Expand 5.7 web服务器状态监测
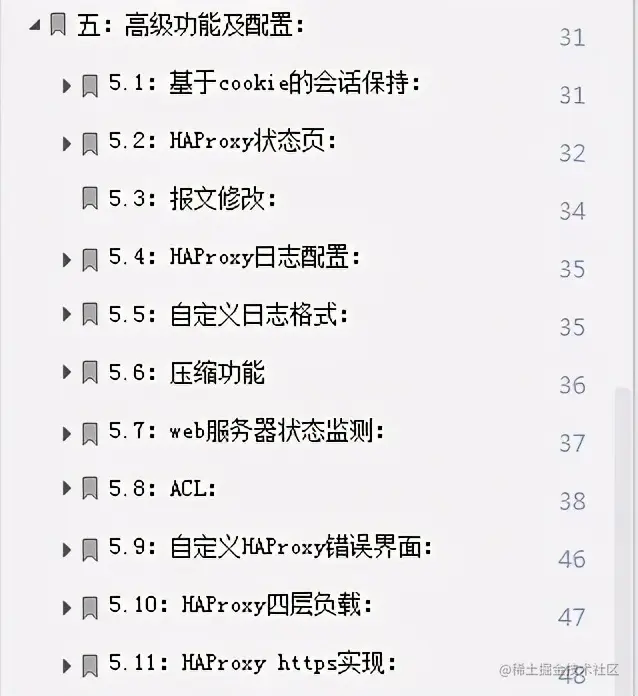 coord(66,433)
